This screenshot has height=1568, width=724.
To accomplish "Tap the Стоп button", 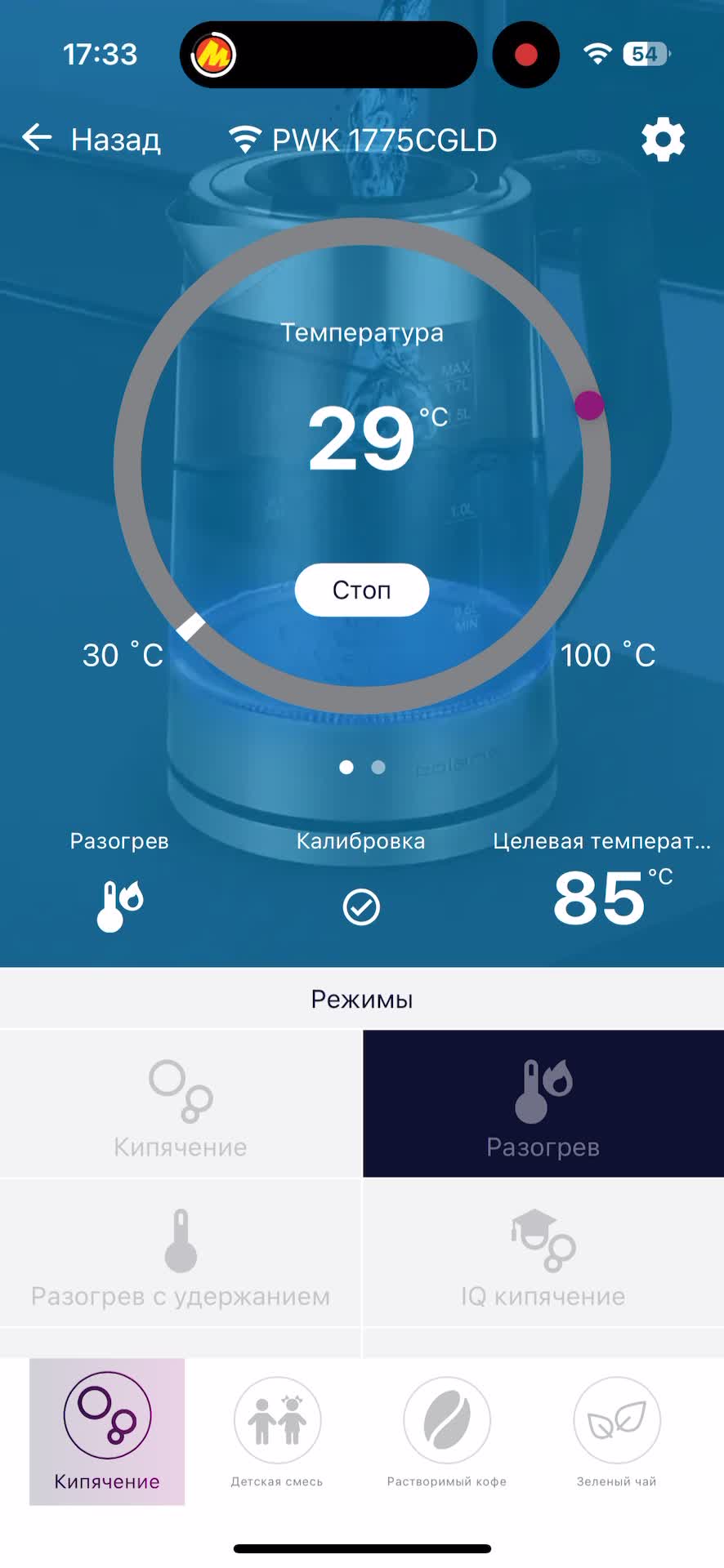I will click(362, 590).
